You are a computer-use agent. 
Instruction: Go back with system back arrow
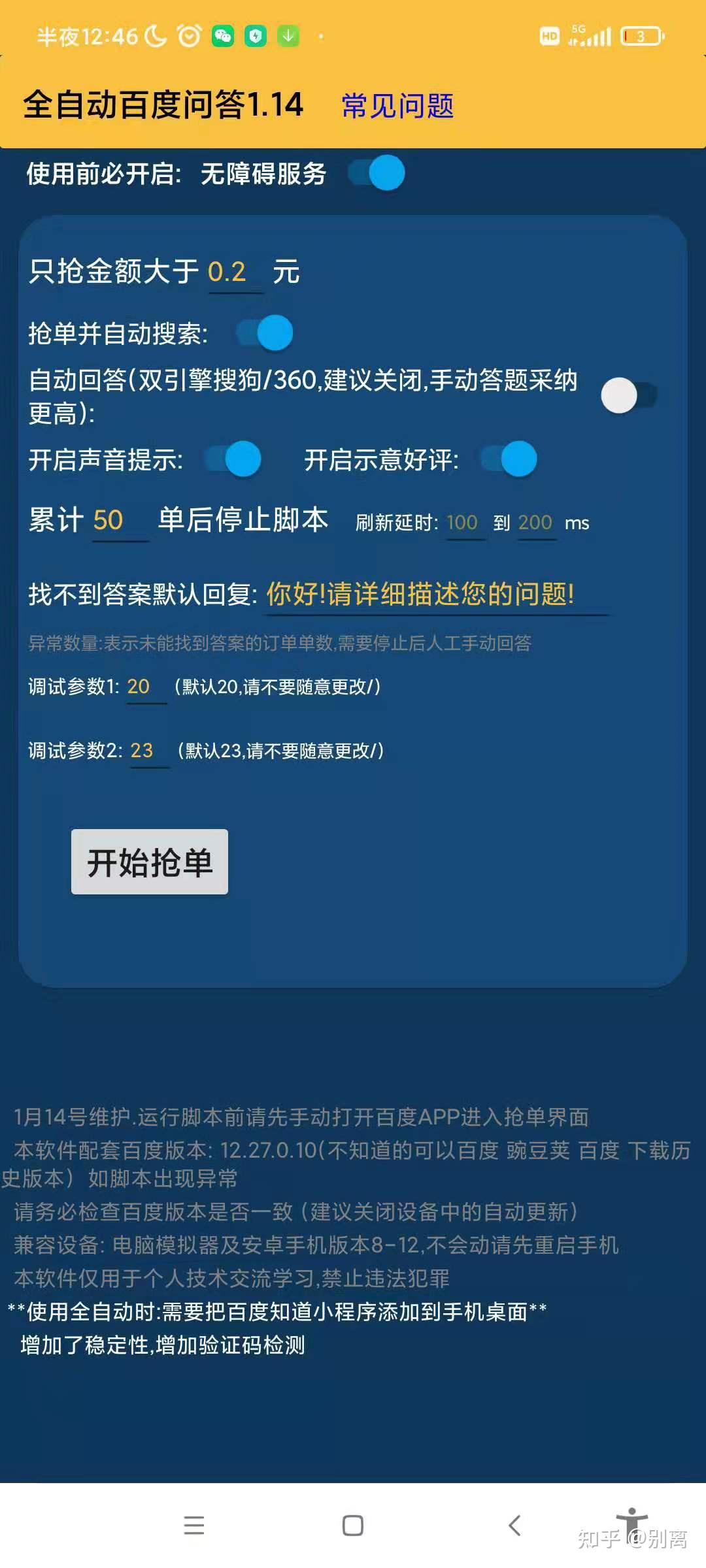point(515,1526)
